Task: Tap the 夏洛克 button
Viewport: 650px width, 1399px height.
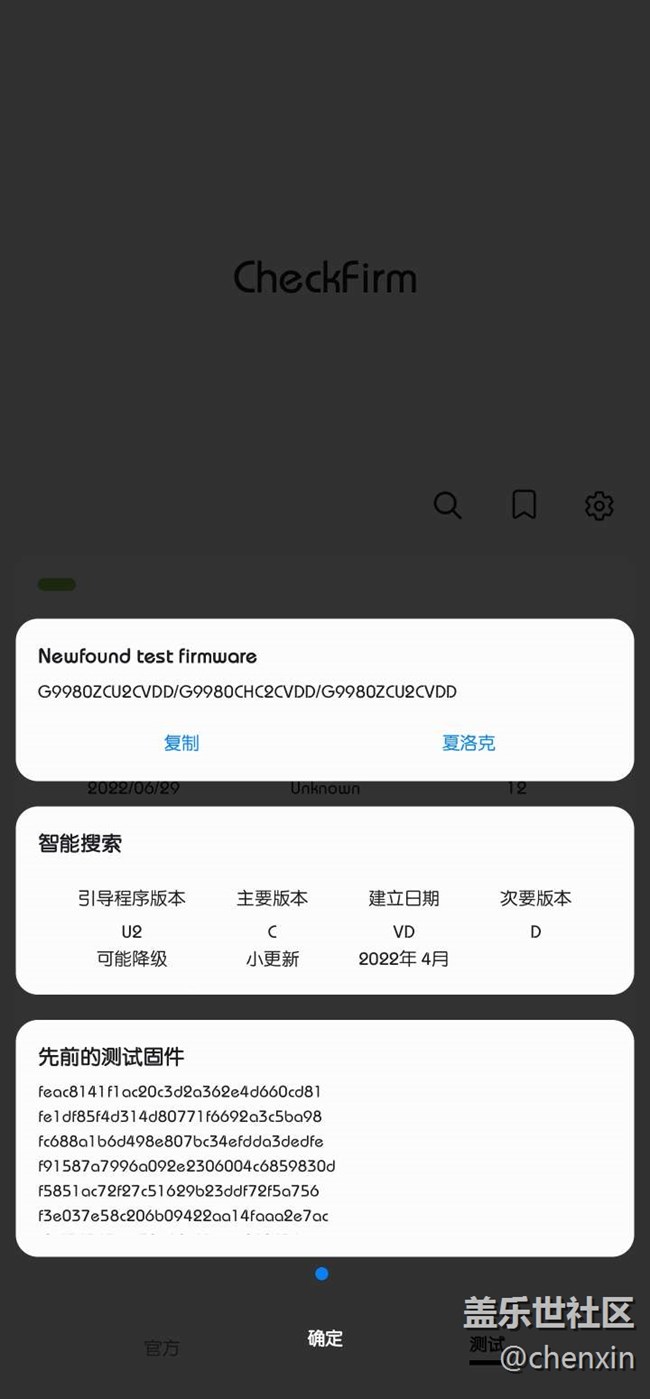Action: click(x=468, y=743)
